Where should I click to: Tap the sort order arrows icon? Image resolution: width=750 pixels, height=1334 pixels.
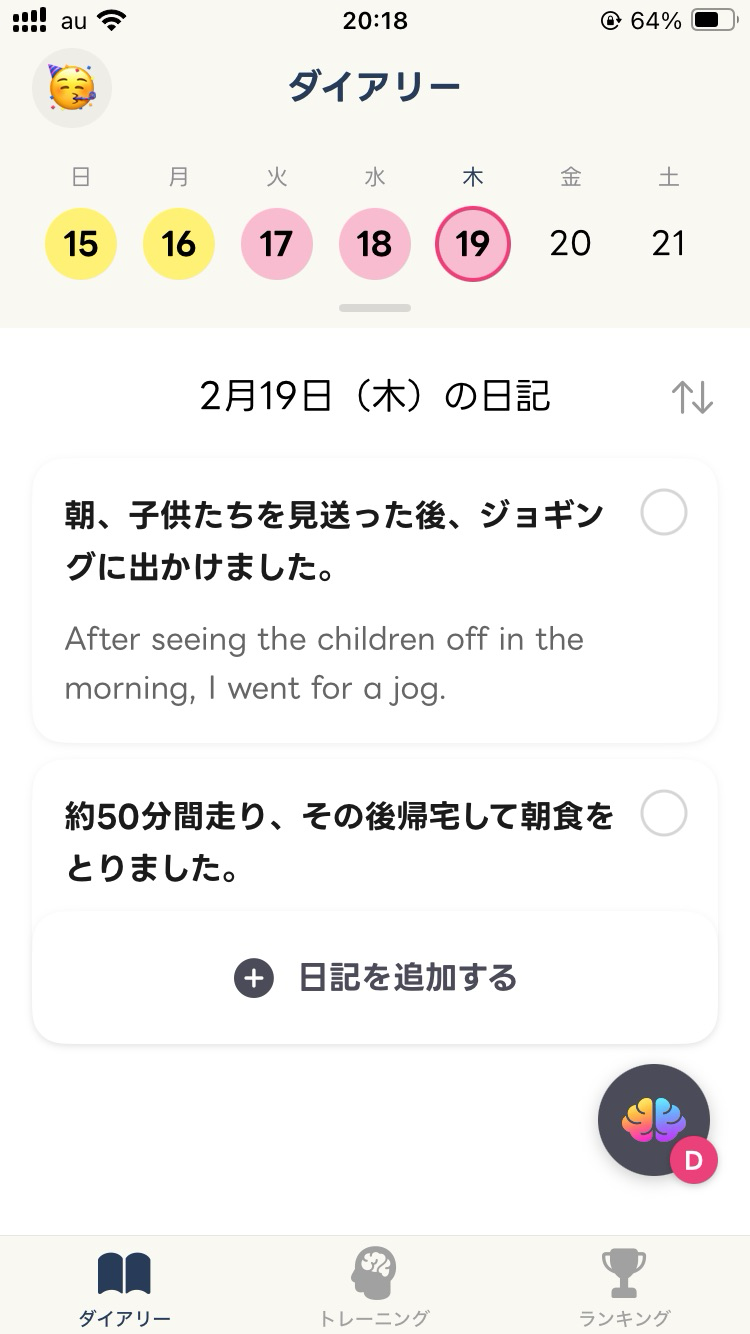point(693,396)
